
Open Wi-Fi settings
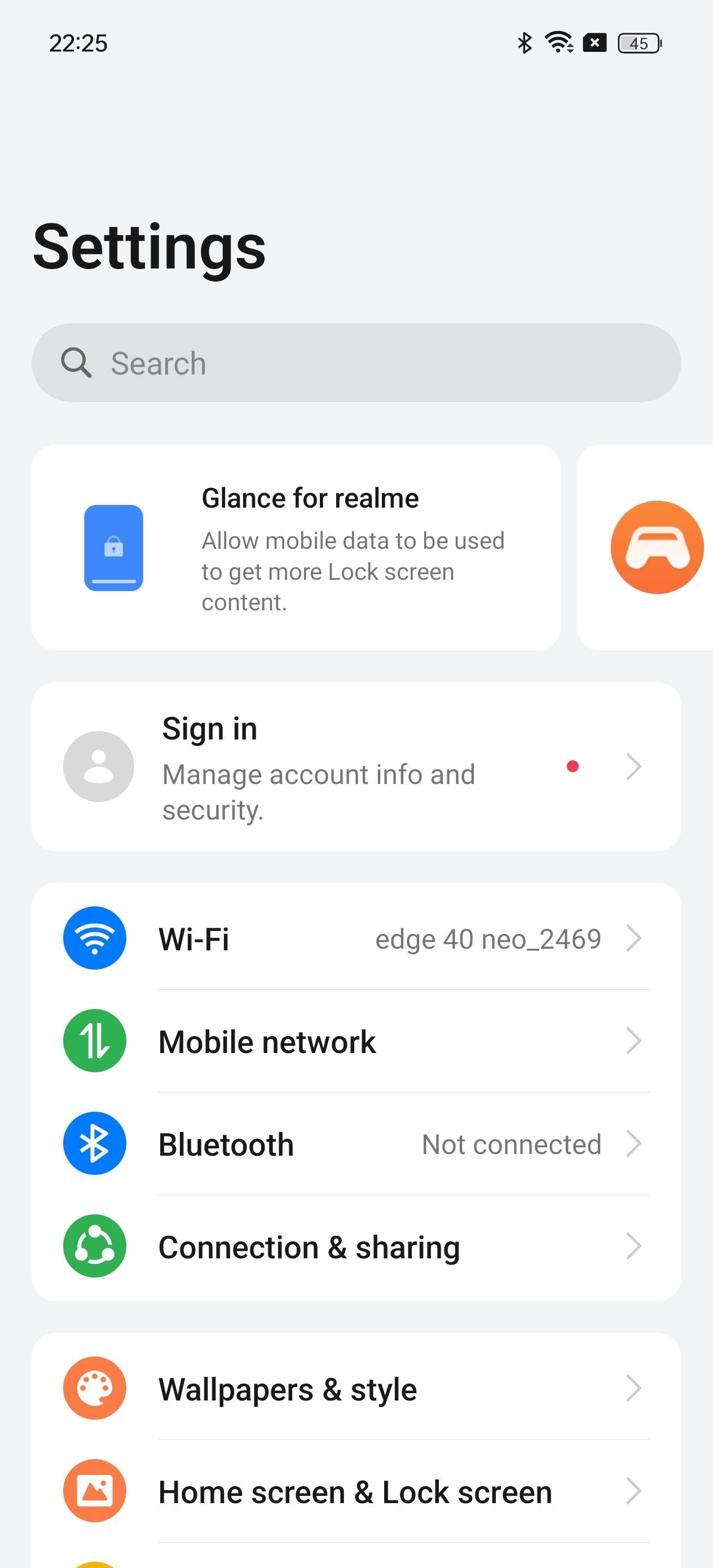click(355, 939)
